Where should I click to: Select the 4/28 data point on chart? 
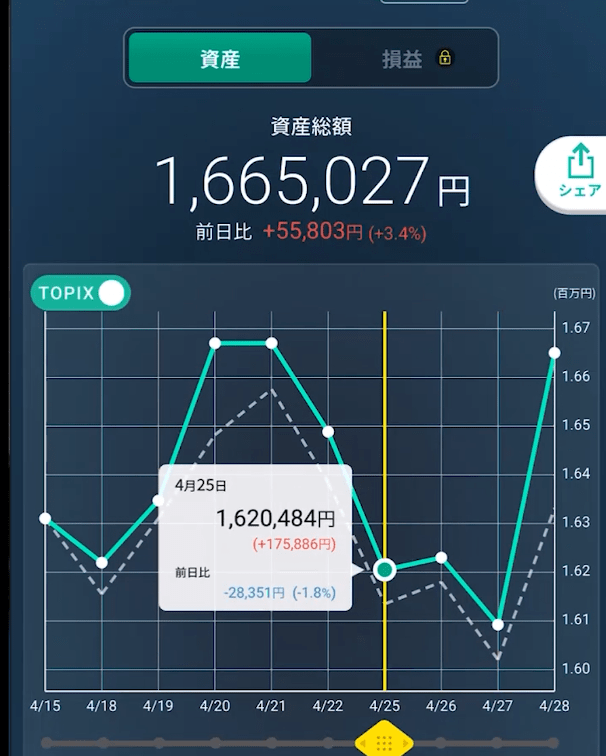point(555,352)
